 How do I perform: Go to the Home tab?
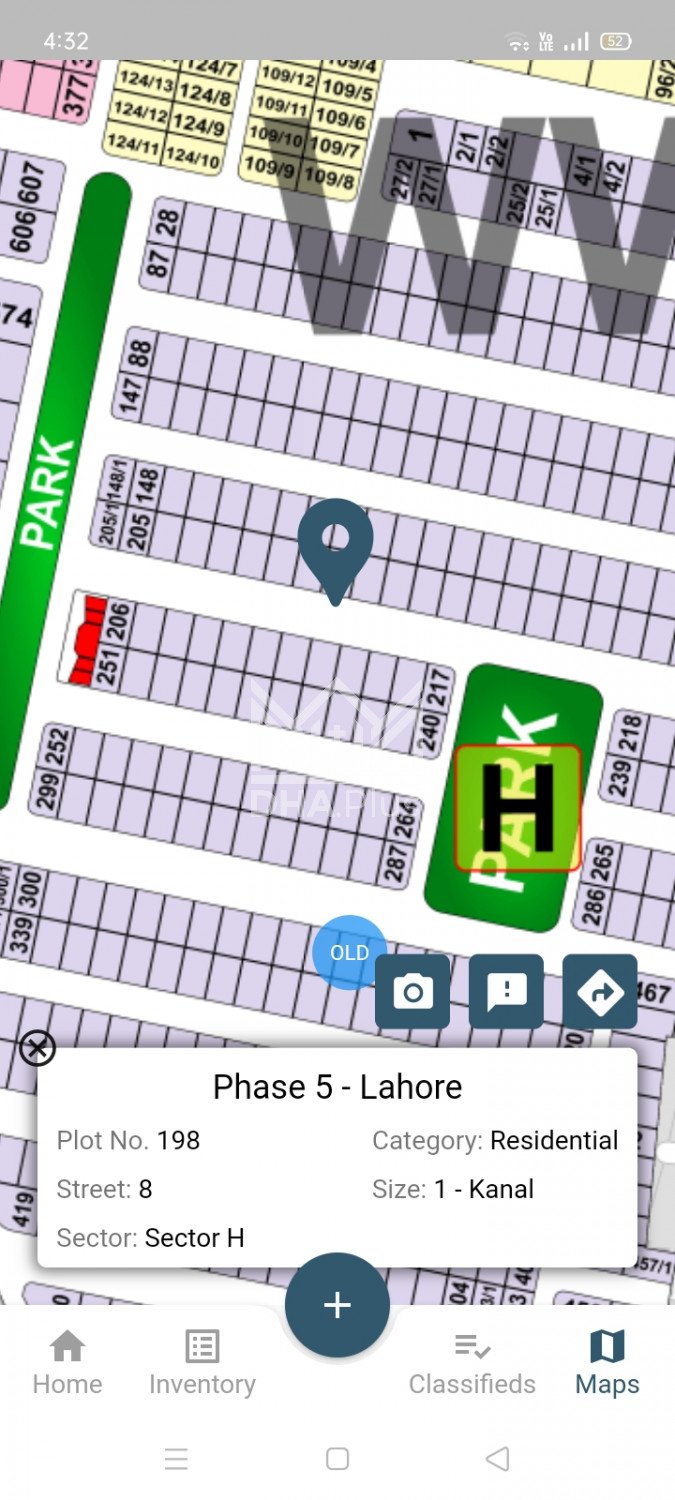point(67,1362)
